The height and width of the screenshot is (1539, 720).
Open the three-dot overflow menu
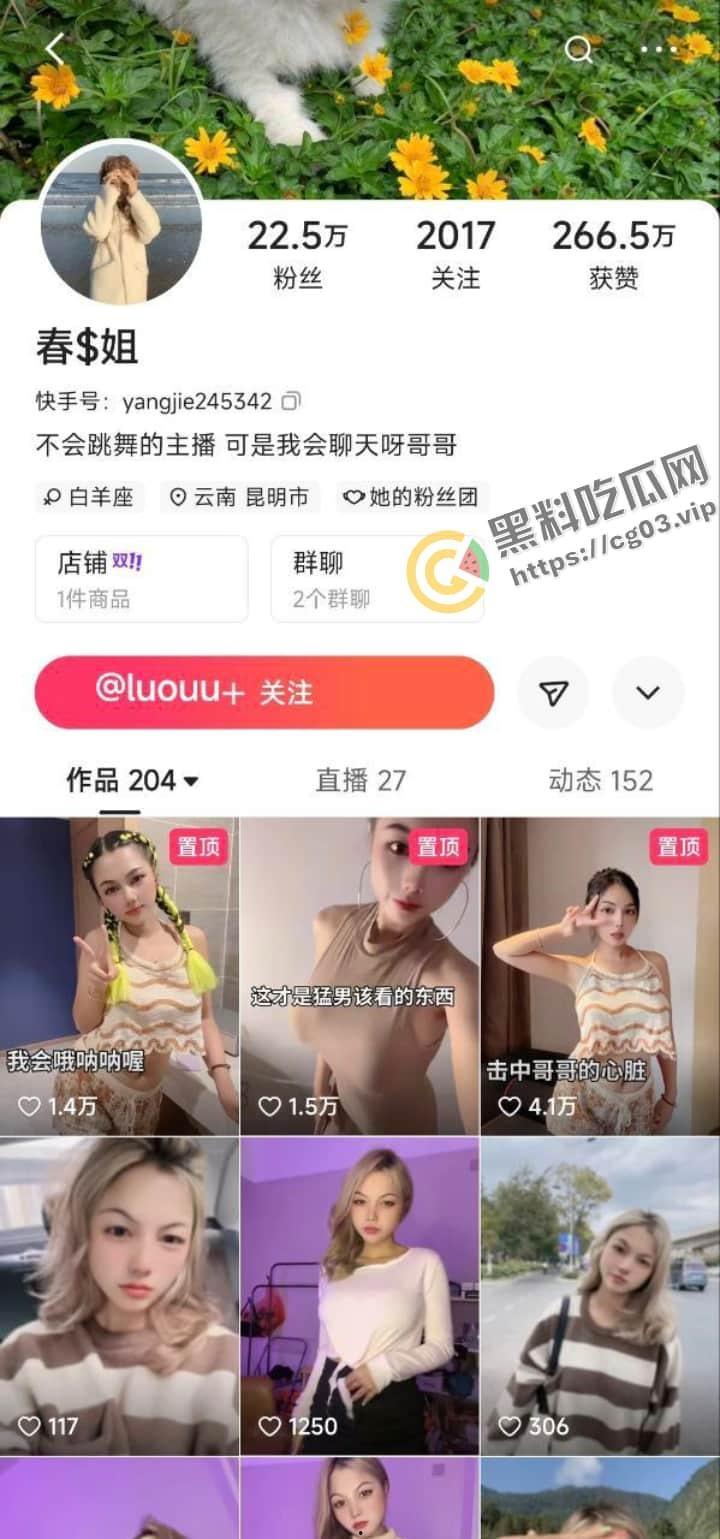click(658, 49)
